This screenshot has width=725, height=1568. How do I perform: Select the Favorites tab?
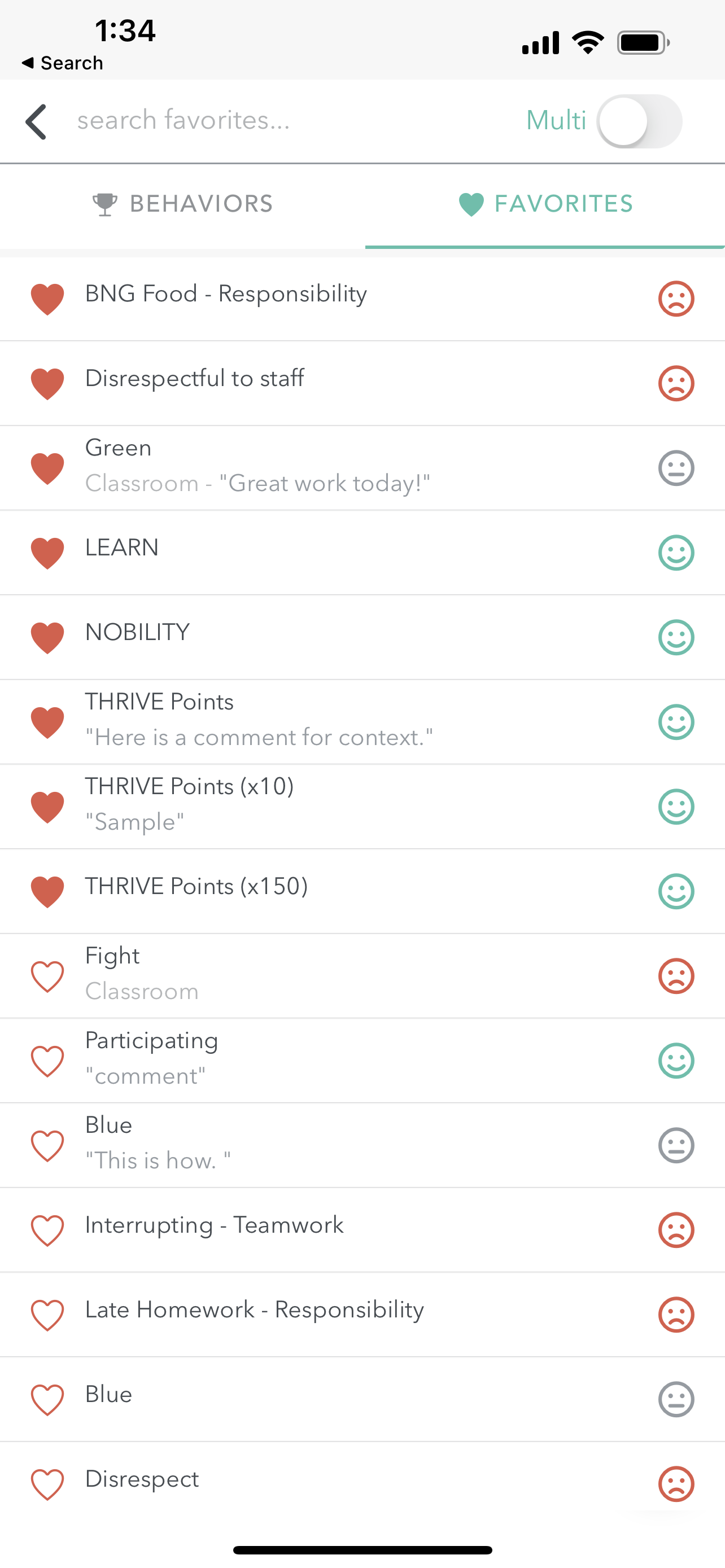click(x=545, y=204)
